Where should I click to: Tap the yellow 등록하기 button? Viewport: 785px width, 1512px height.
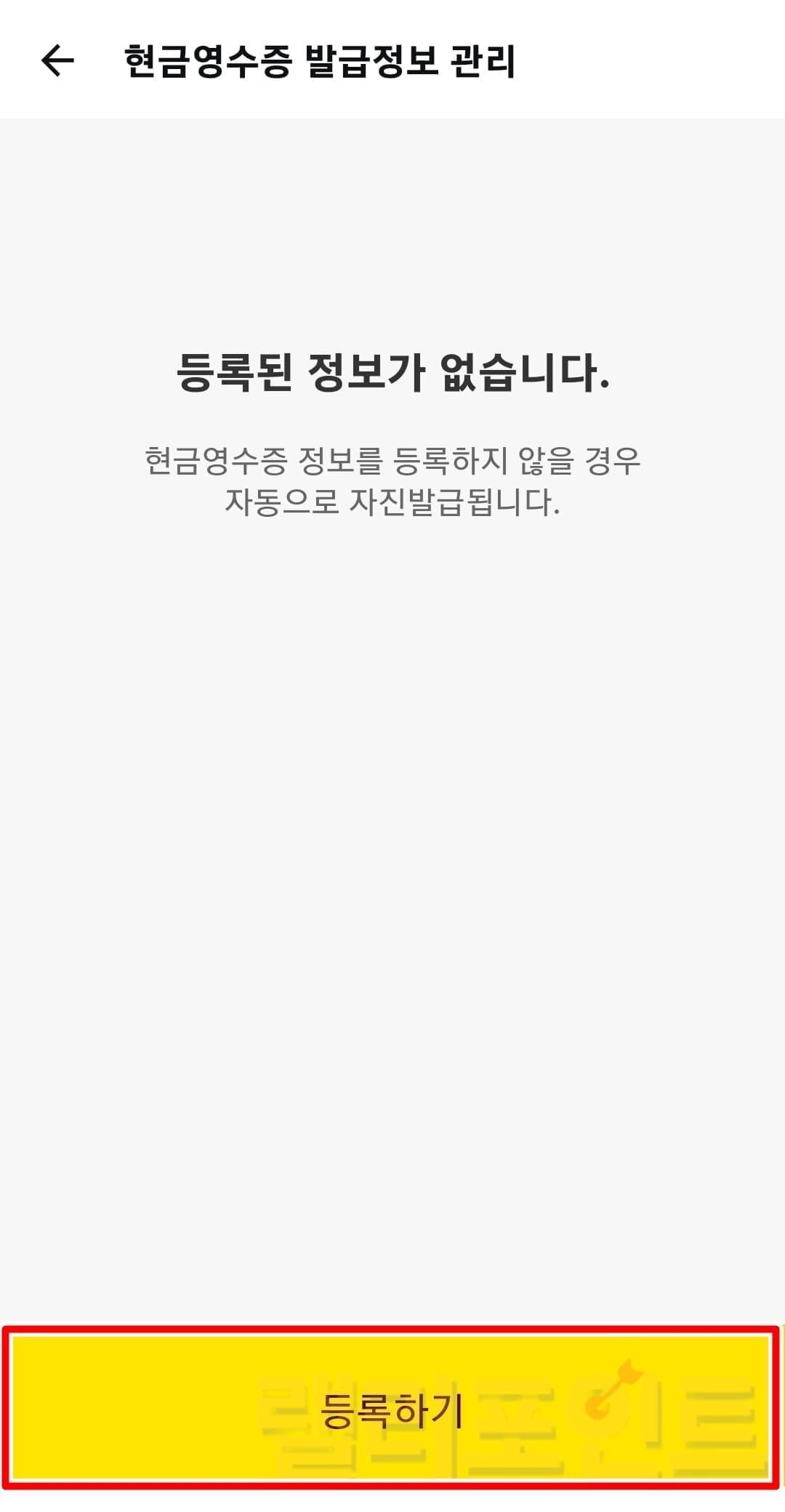pyautogui.click(x=392, y=1410)
